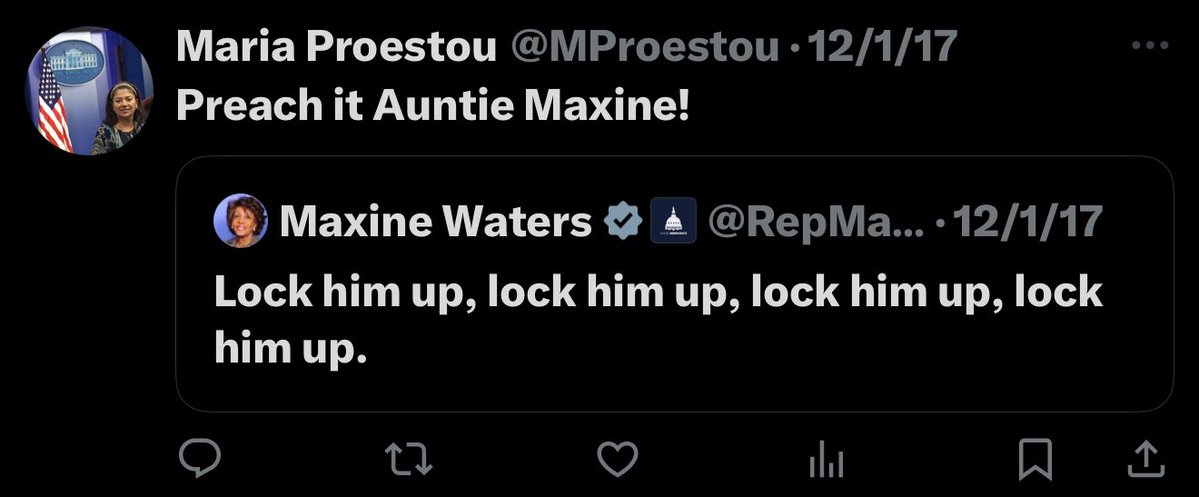
Task: Like Maria Proestou's post
Action: tap(617, 459)
